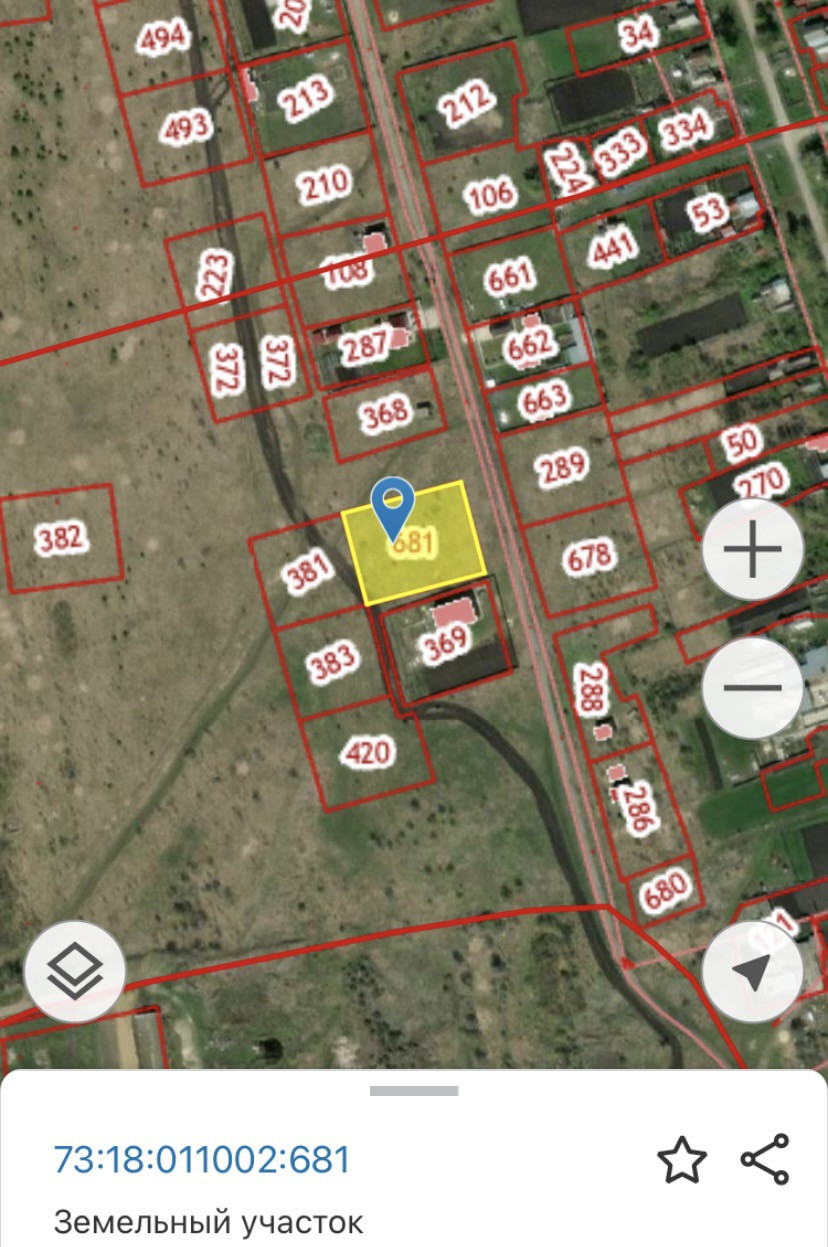Viewport: 828px width, 1247px height.
Task: Zoom in the map with plus button
Action: 752,549
